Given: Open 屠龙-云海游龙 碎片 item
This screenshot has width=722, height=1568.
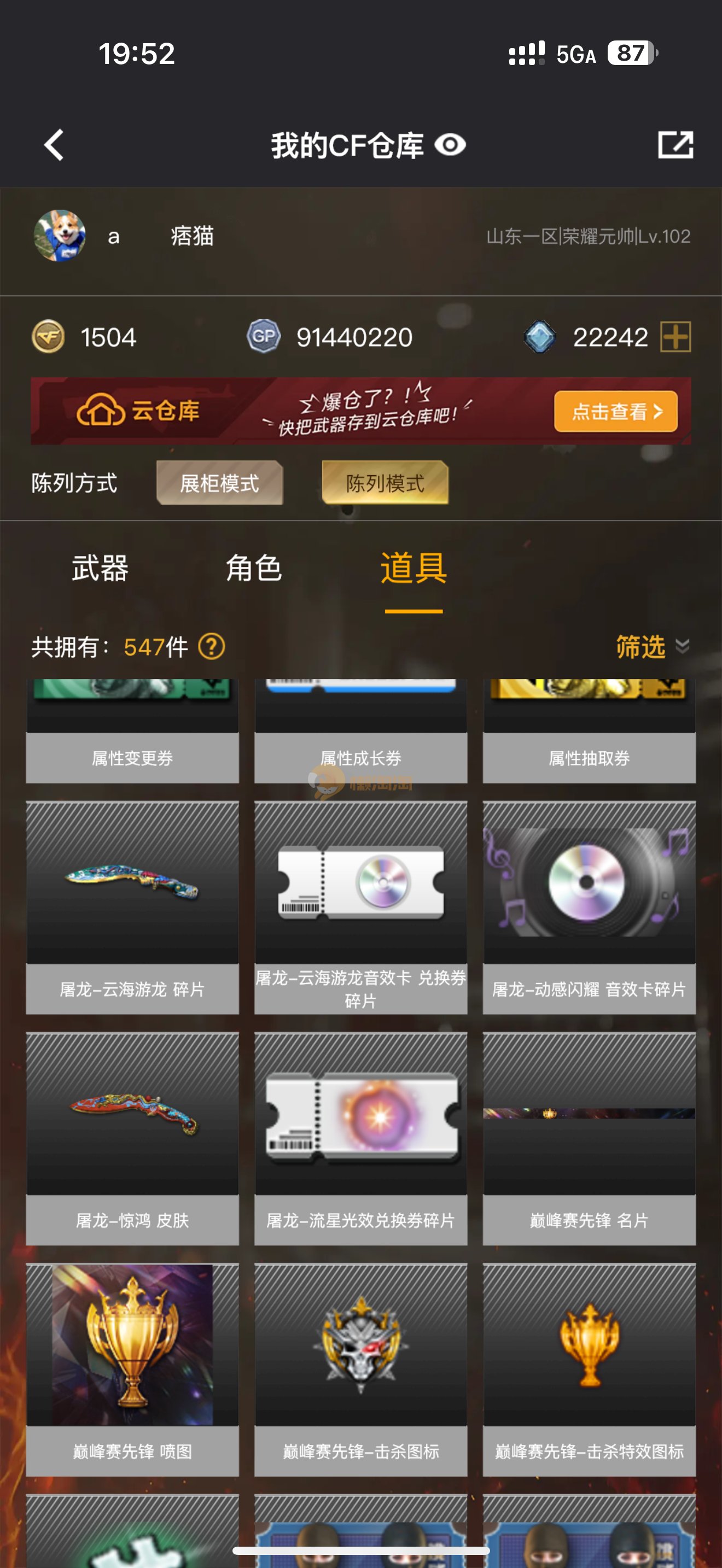Looking at the screenshot, I should click(132, 907).
